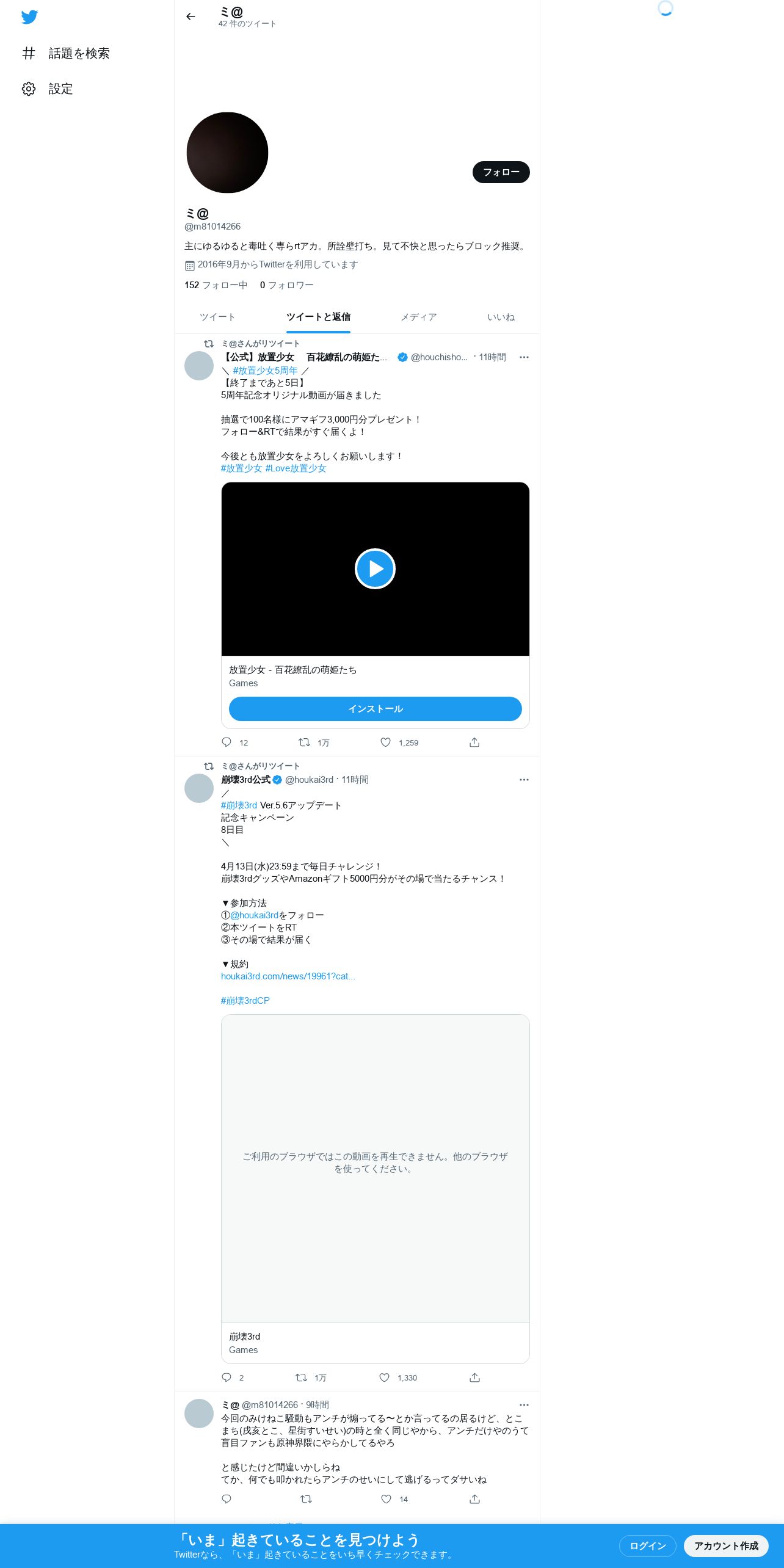
Task: Tap the アカウント作成 button
Action: pos(726,1545)
